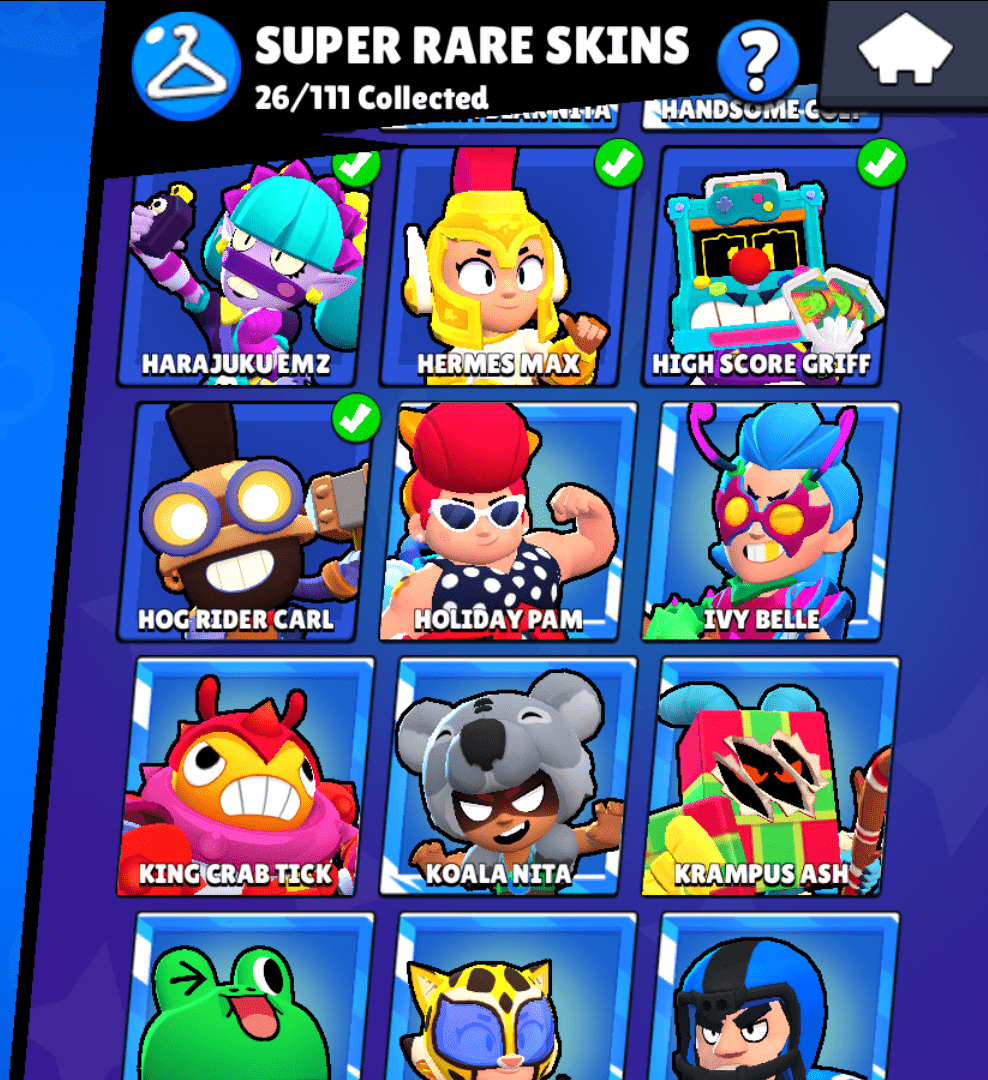Check out the Holiday Pam skin
The width and height of the screenshot is (988, 1080).
(x=508, y=520)
